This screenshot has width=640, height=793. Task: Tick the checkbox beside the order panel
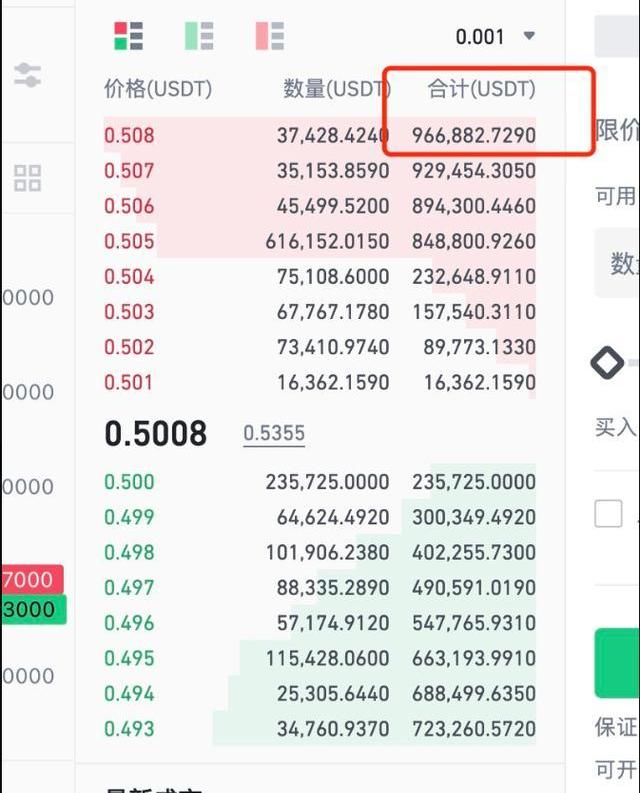pyautogui.click(x=608, y=514)
